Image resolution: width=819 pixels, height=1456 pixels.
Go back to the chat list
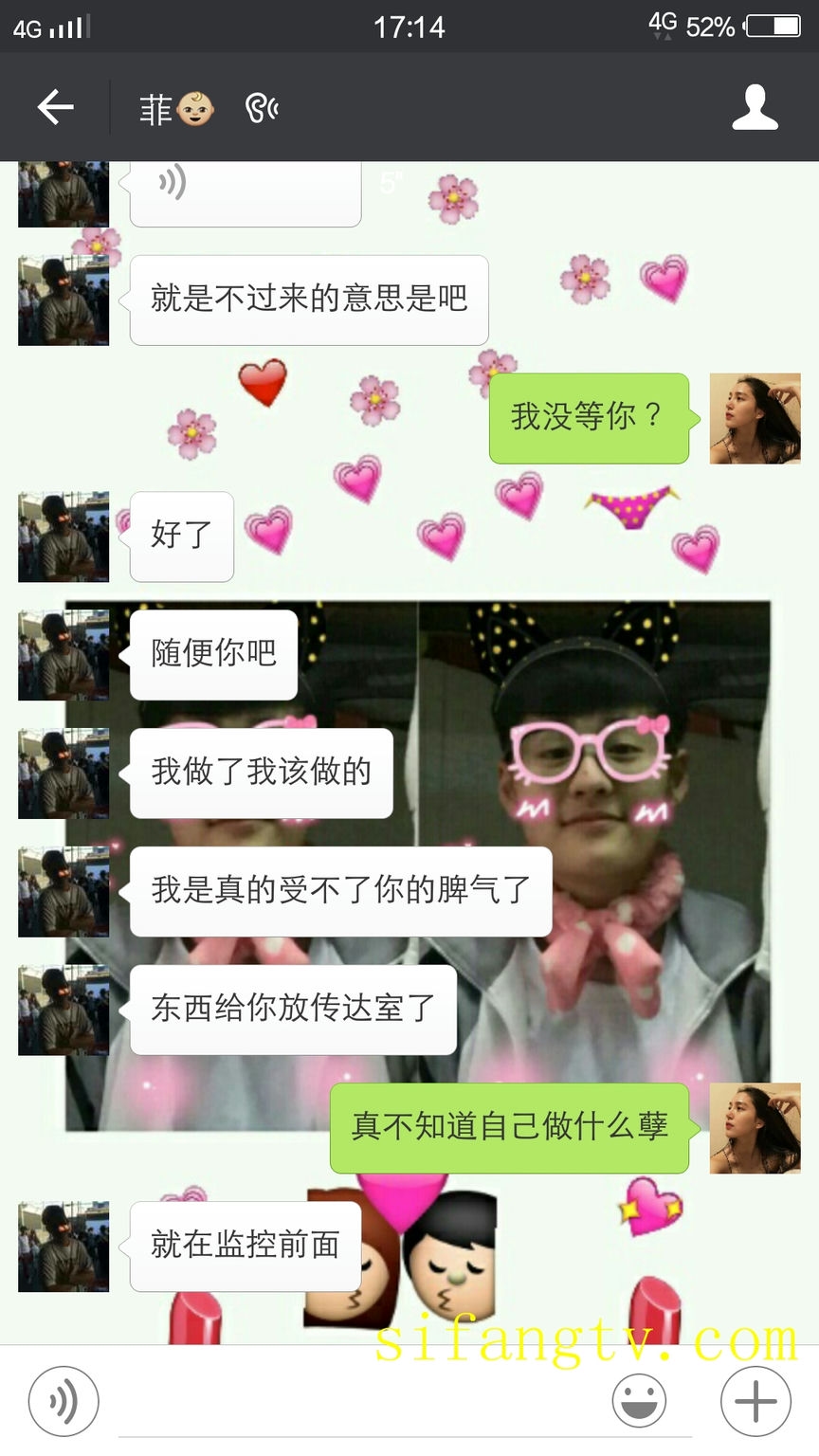[x=56, y=107]
